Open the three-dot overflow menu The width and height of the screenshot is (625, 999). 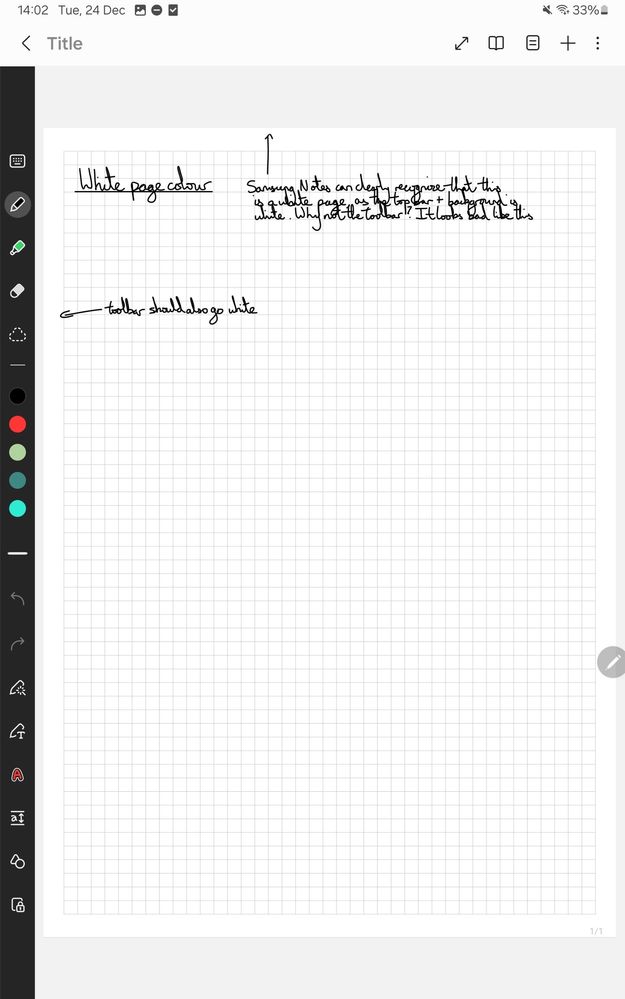click(598, 43)
